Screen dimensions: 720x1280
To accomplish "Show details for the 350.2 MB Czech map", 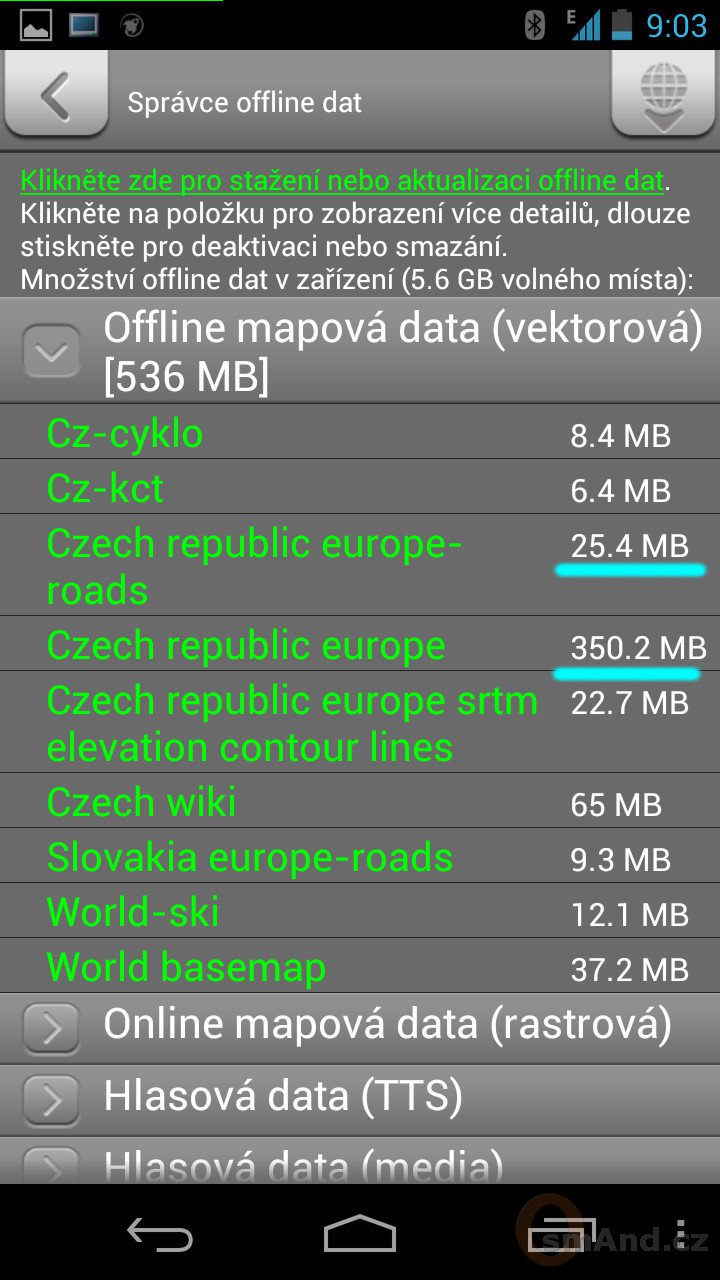I will tap(360, 645).
